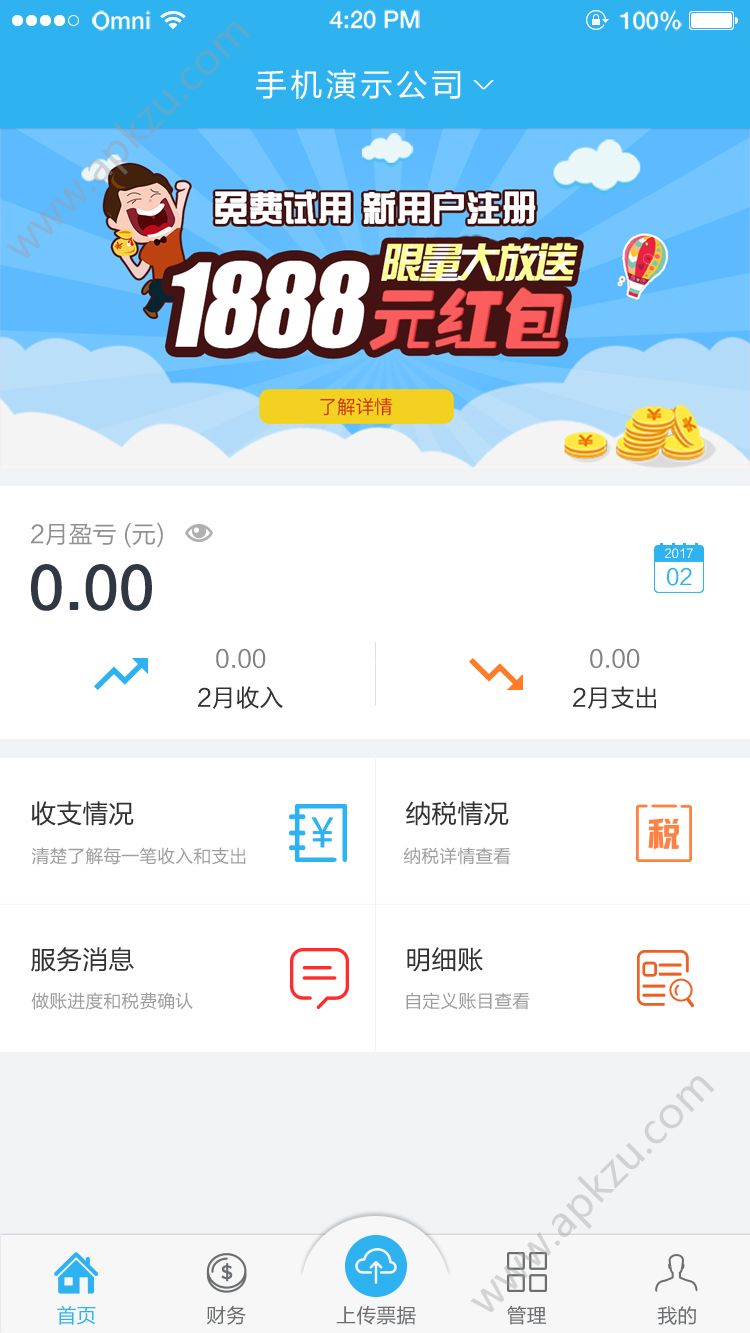Expand the 手机演示公司 company selector
750x1333 pixels.
point(374,85)
